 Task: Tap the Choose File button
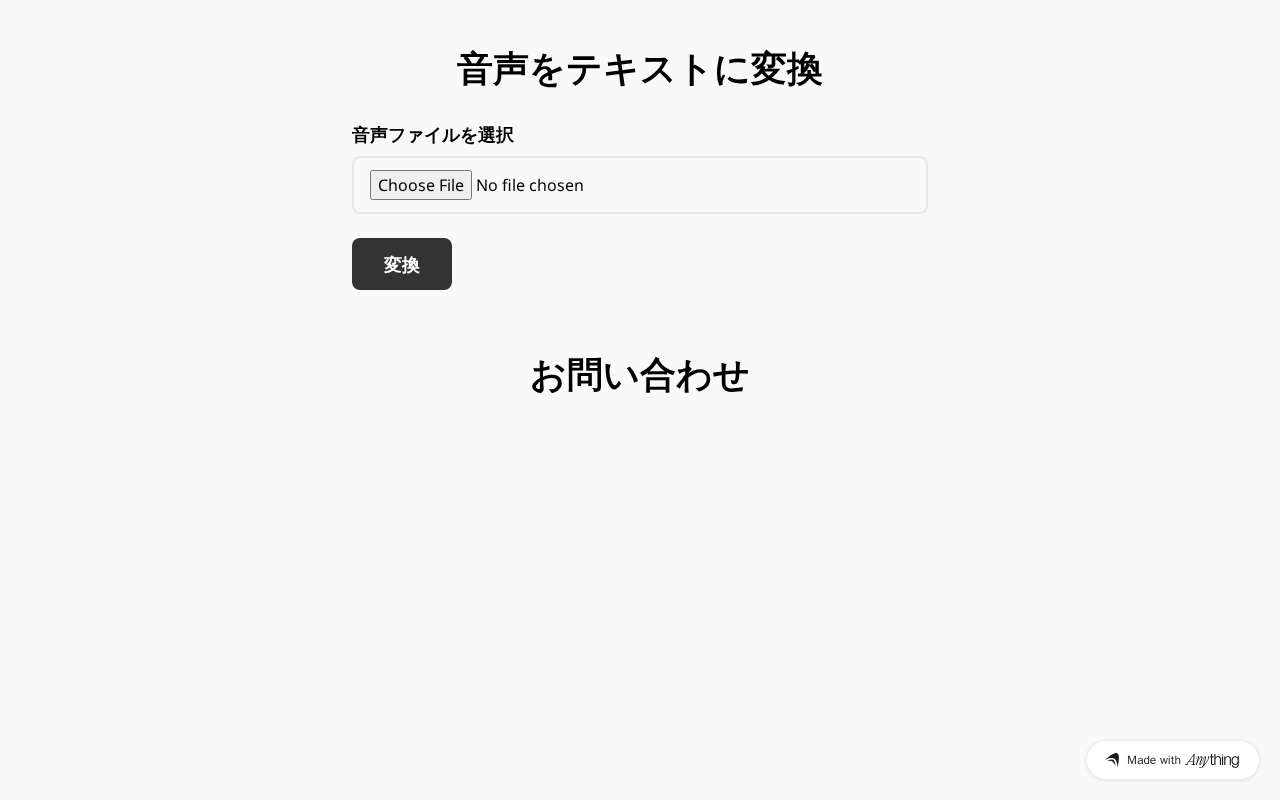(421, 185)
